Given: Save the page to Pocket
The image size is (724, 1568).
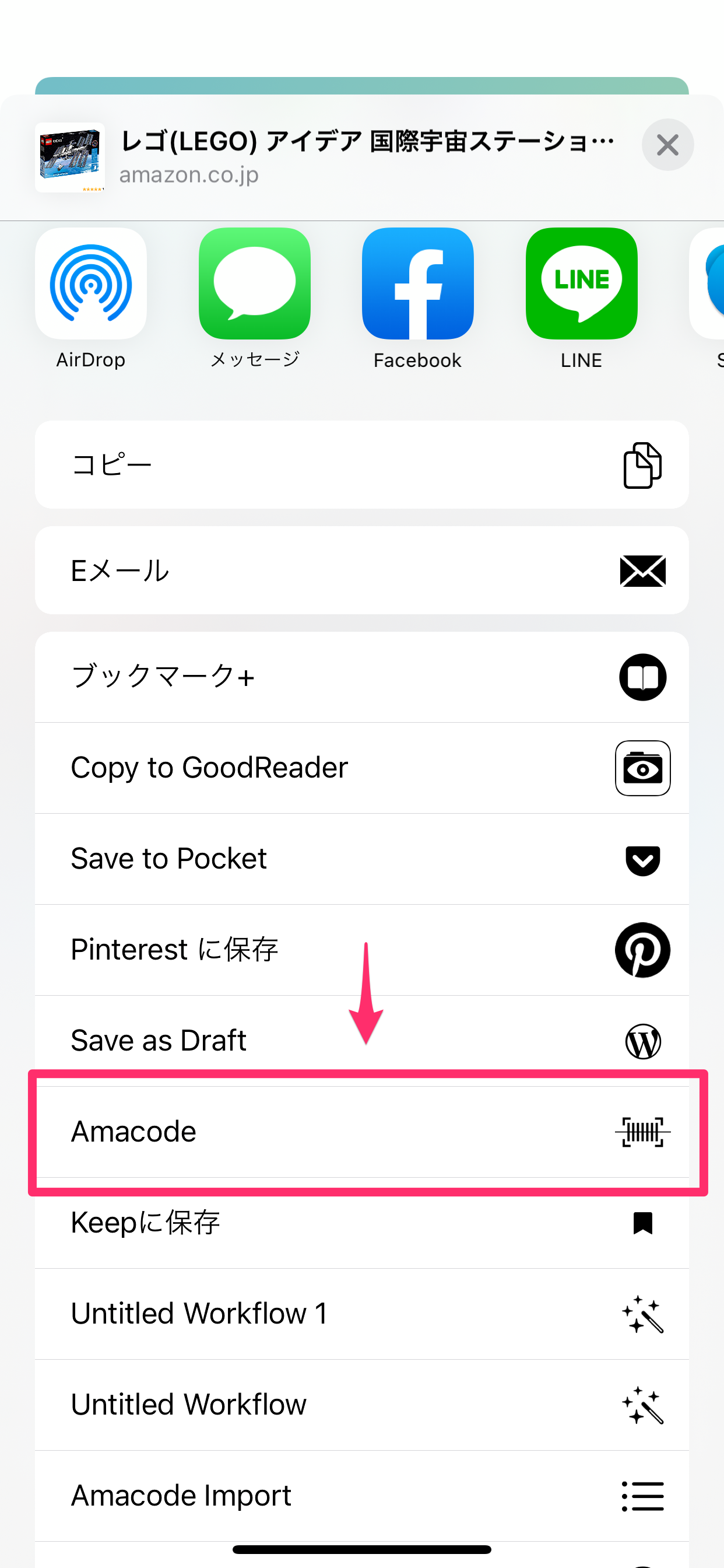Looking at the screenshot, I should pos(243,859).
